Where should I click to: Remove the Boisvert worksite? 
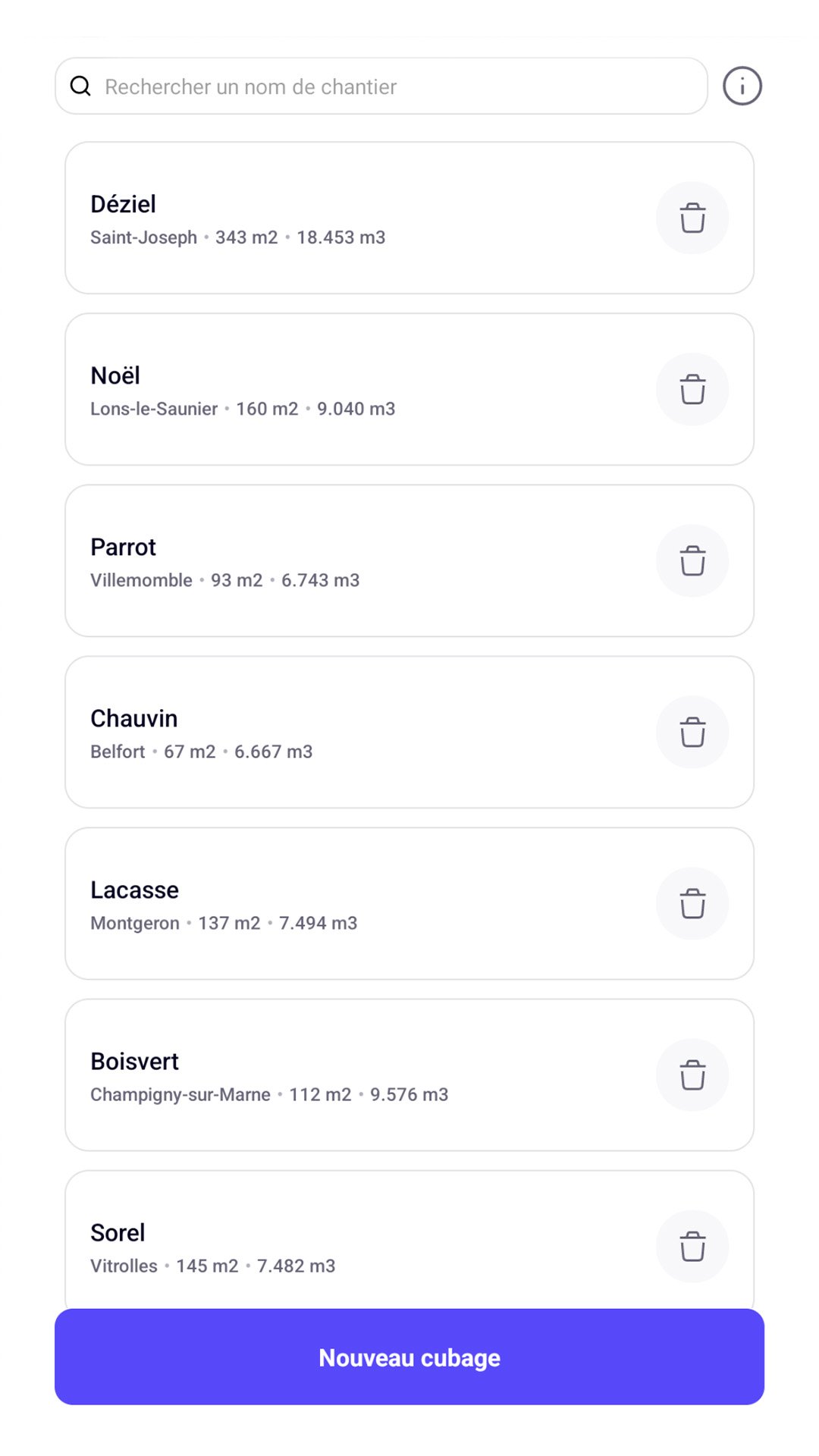692,1075
